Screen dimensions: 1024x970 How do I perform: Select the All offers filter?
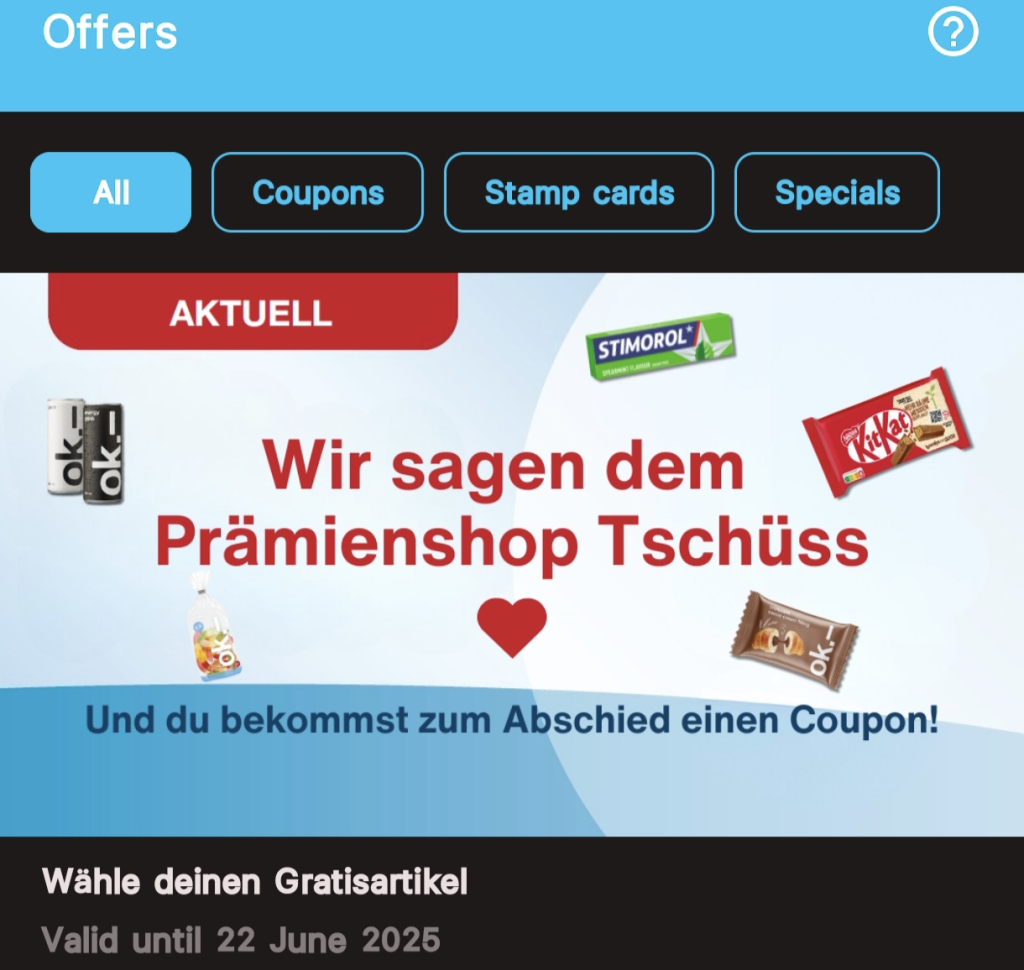[111, 192]
